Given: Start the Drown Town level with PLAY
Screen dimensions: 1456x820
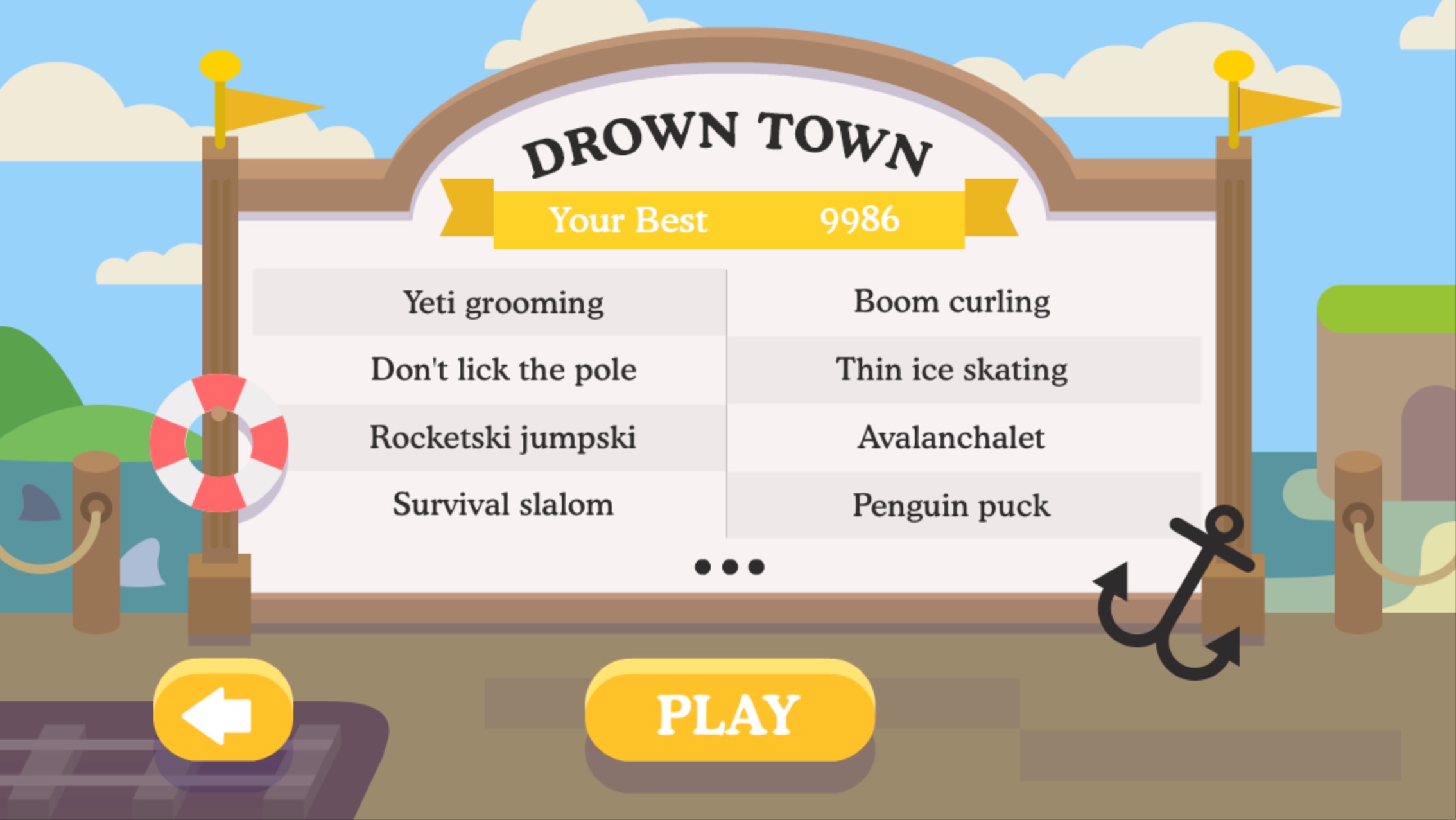Looking at the screenshot, I should click(x=729, y=713).
